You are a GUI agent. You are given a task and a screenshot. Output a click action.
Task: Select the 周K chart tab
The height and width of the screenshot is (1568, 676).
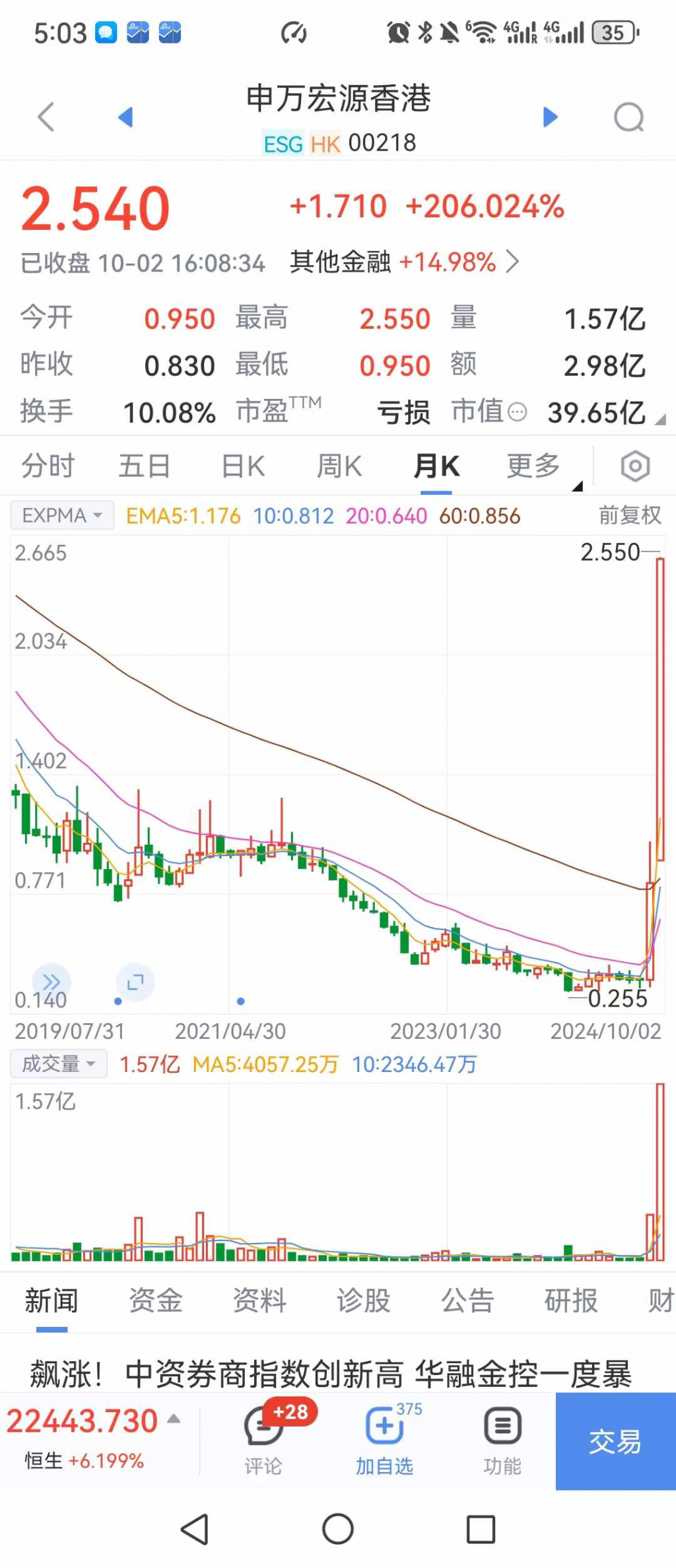coord(339,466)
